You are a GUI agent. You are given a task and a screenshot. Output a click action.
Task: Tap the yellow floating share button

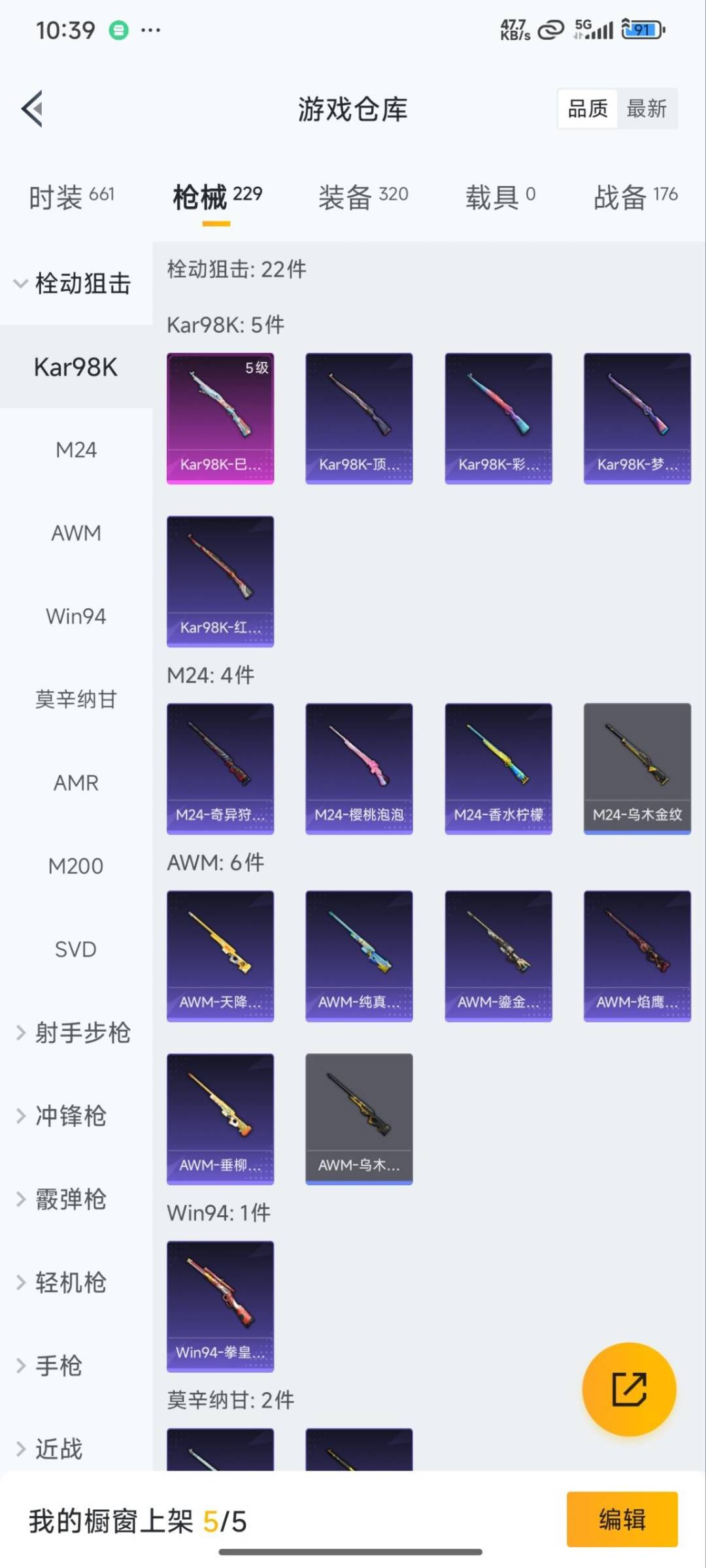629,1390
